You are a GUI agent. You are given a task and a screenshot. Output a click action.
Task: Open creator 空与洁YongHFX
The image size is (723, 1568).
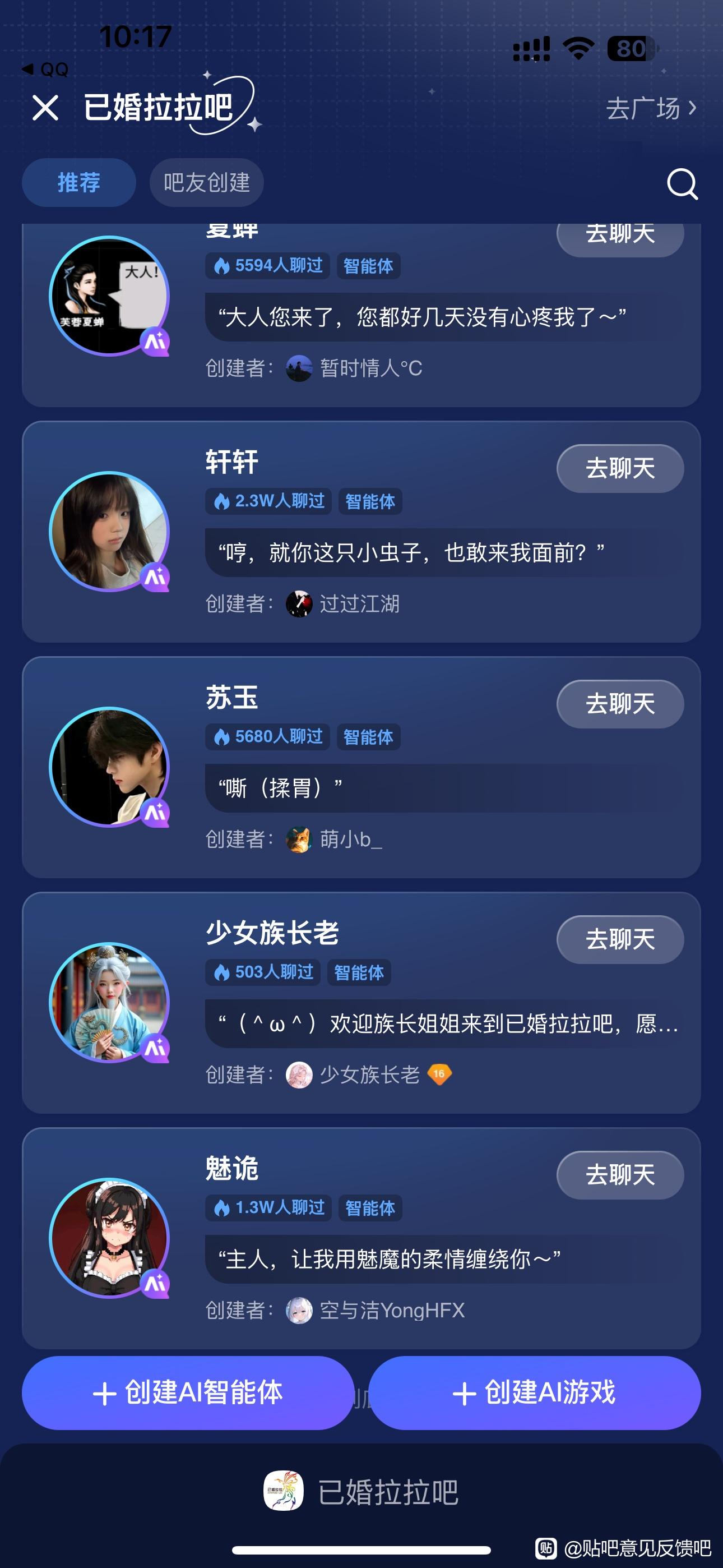391,1310
